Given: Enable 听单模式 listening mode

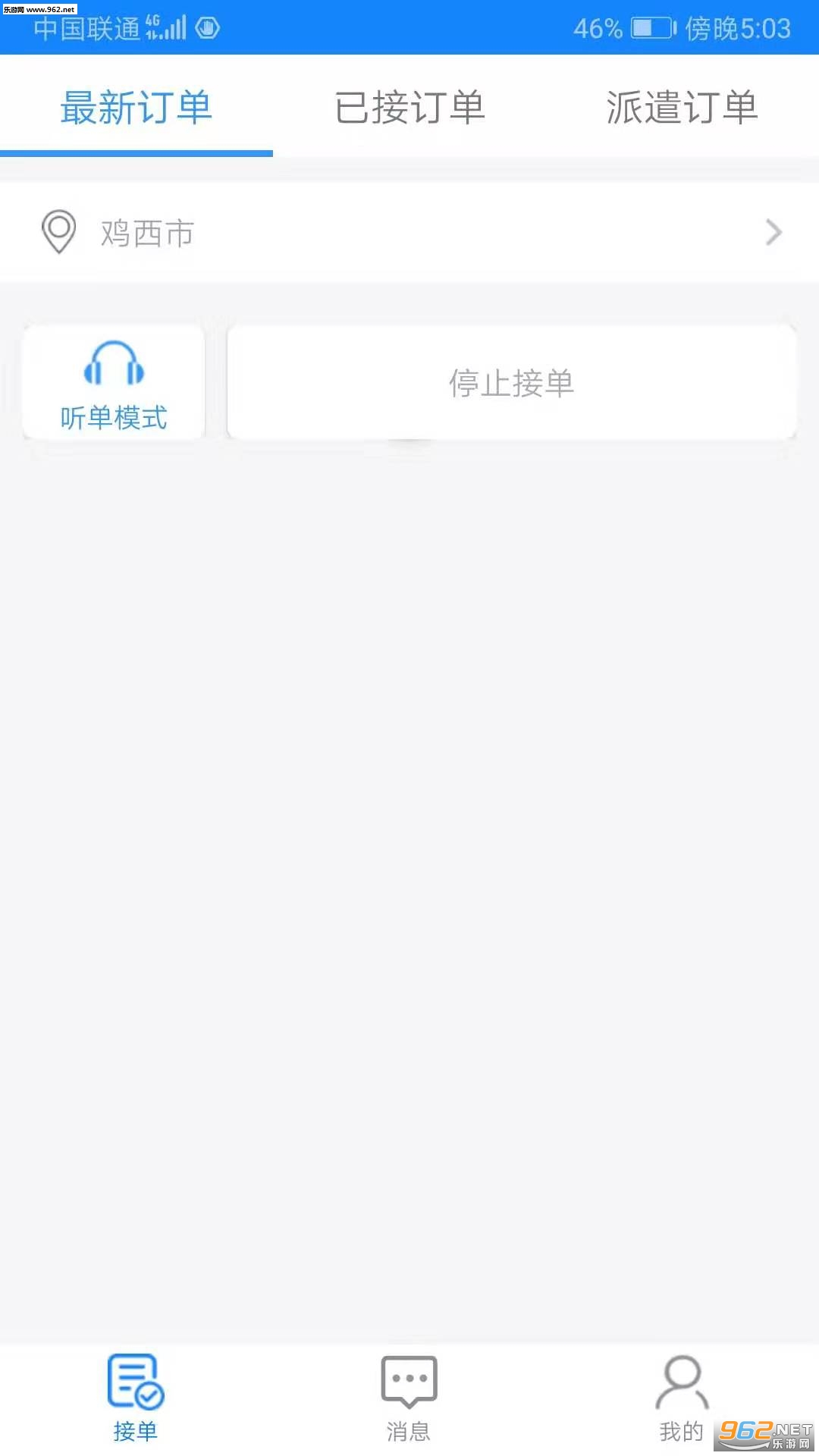Looking at the screenshot, I should pyautogui.click(x=114, y=383).
